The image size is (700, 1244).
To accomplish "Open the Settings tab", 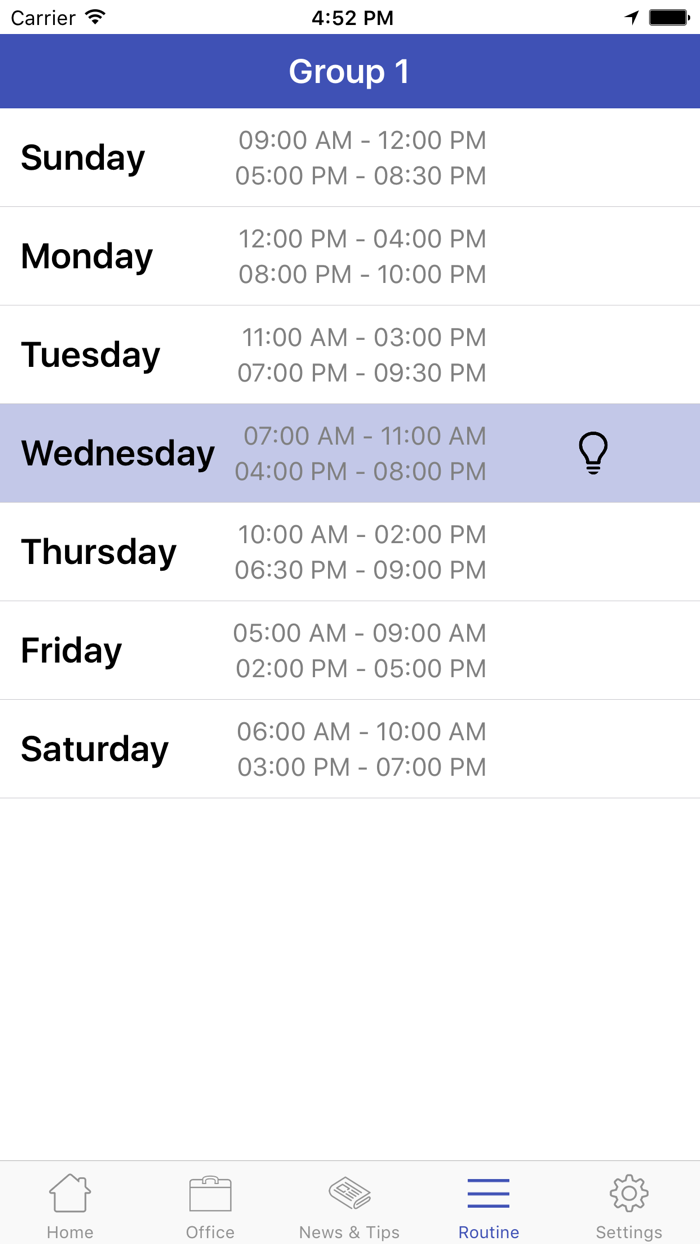I will 628,1205.
